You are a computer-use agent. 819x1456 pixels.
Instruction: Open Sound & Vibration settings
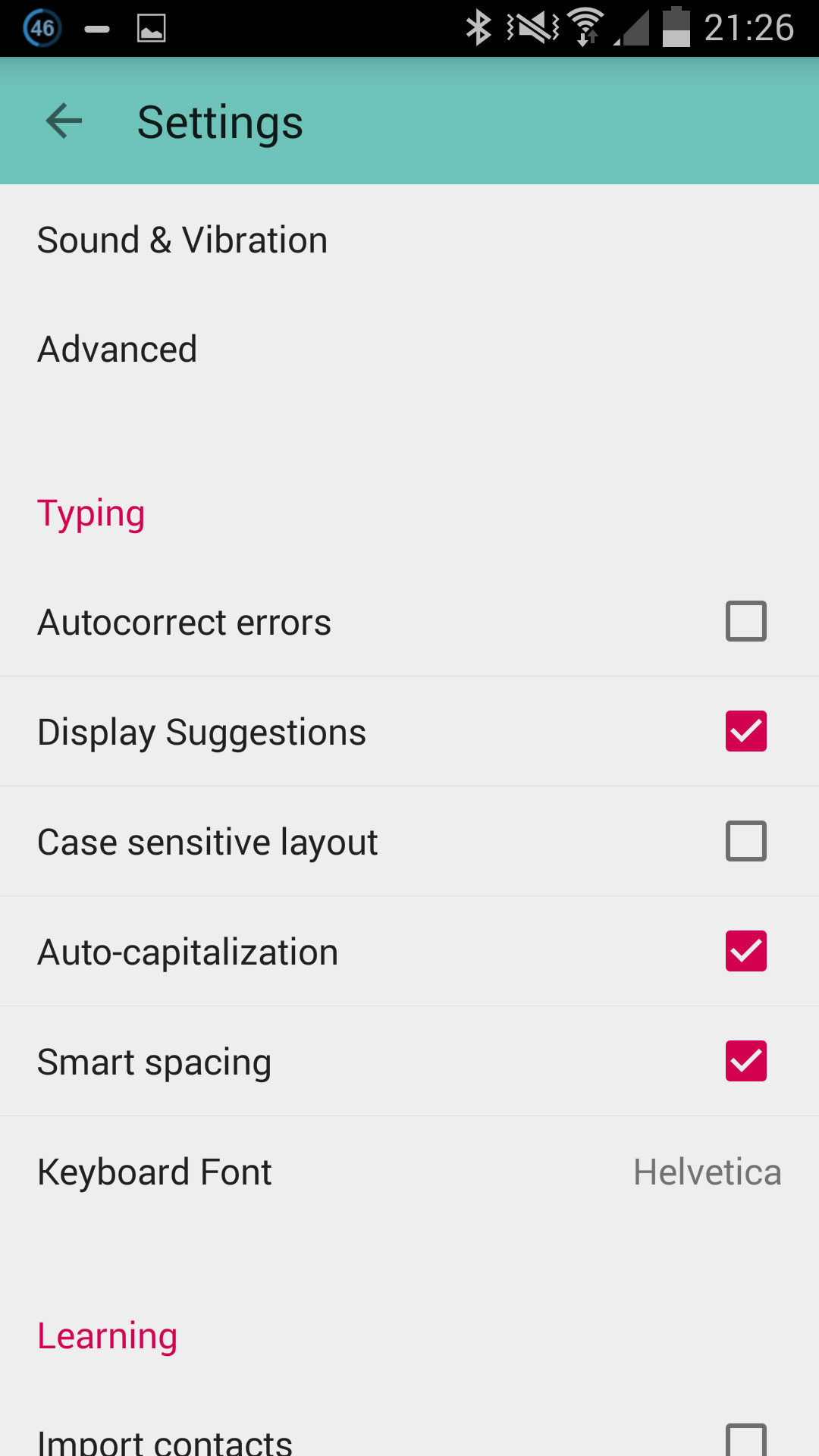click(182, 240)
